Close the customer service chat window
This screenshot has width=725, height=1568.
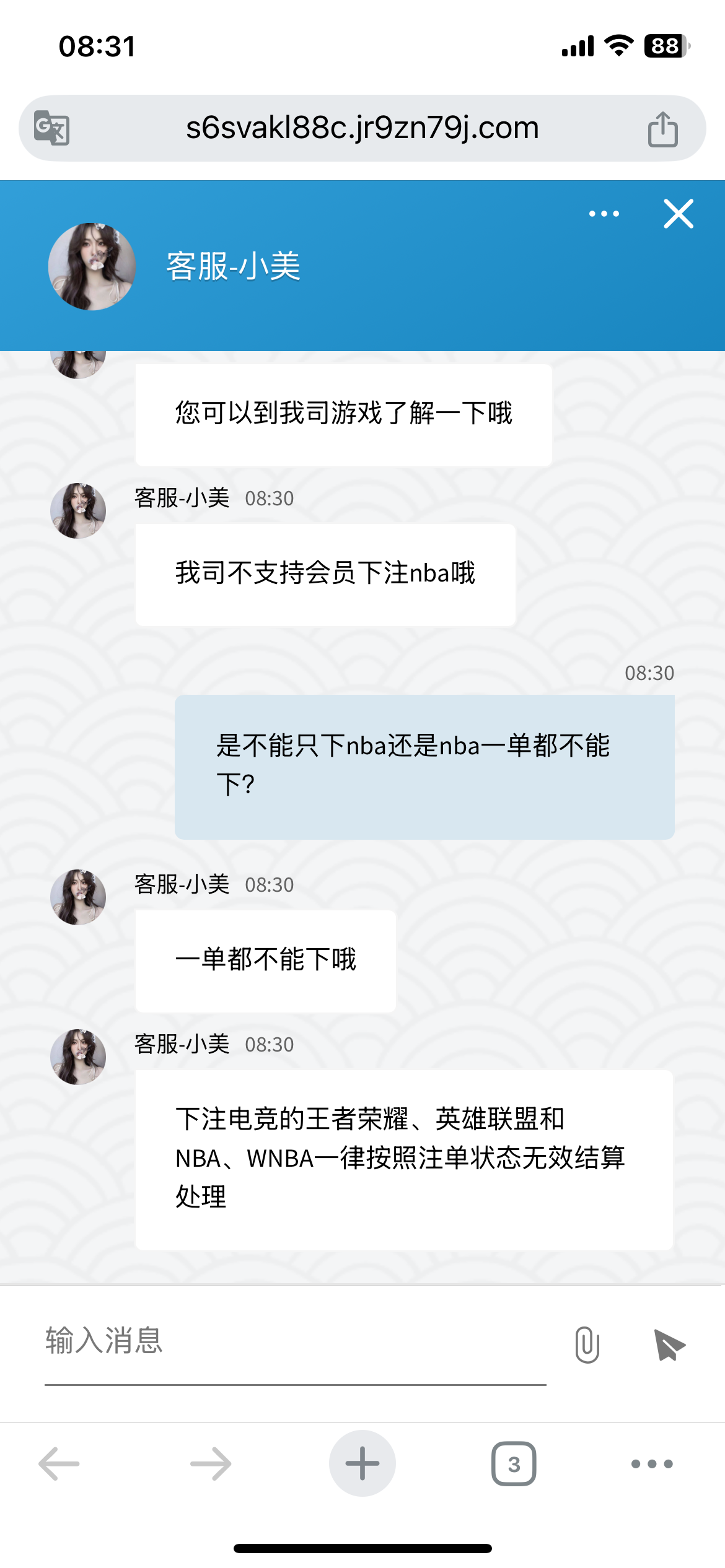tap(679, 214)
